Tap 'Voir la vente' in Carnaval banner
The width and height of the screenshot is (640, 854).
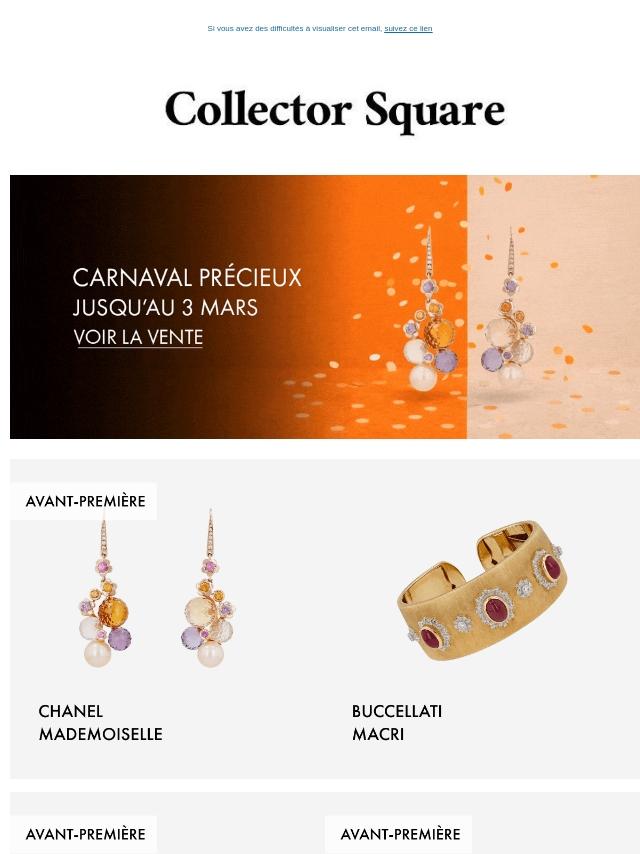tap(138, 338)
